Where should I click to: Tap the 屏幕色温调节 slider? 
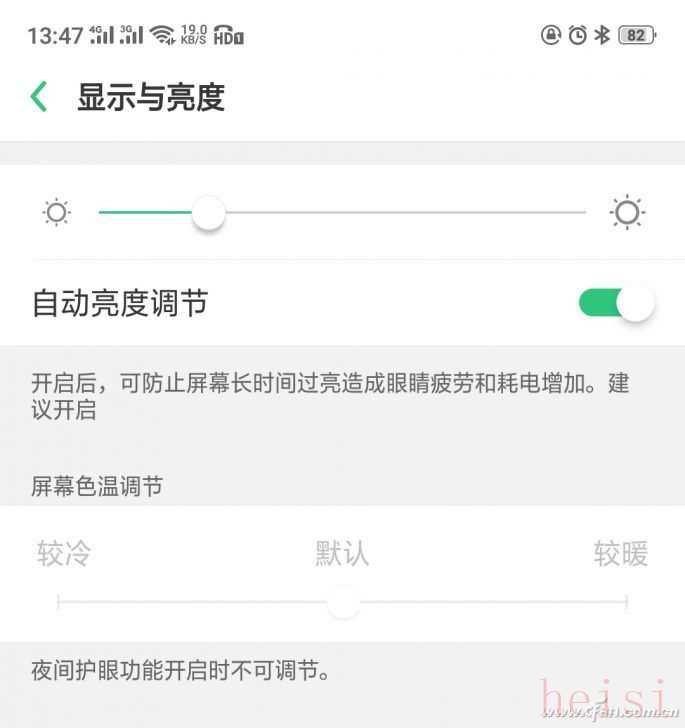342,603
